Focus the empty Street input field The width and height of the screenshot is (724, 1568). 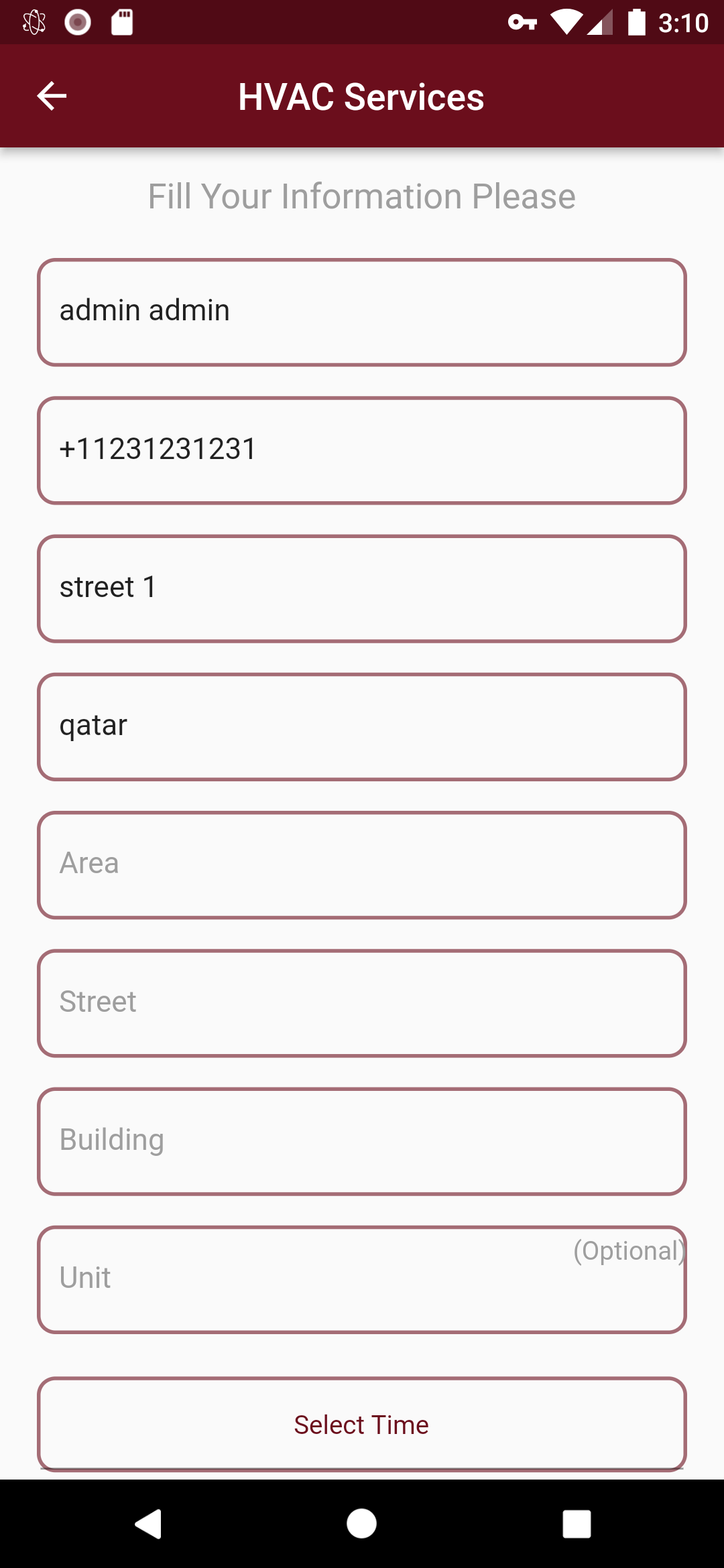[362, 1003]
